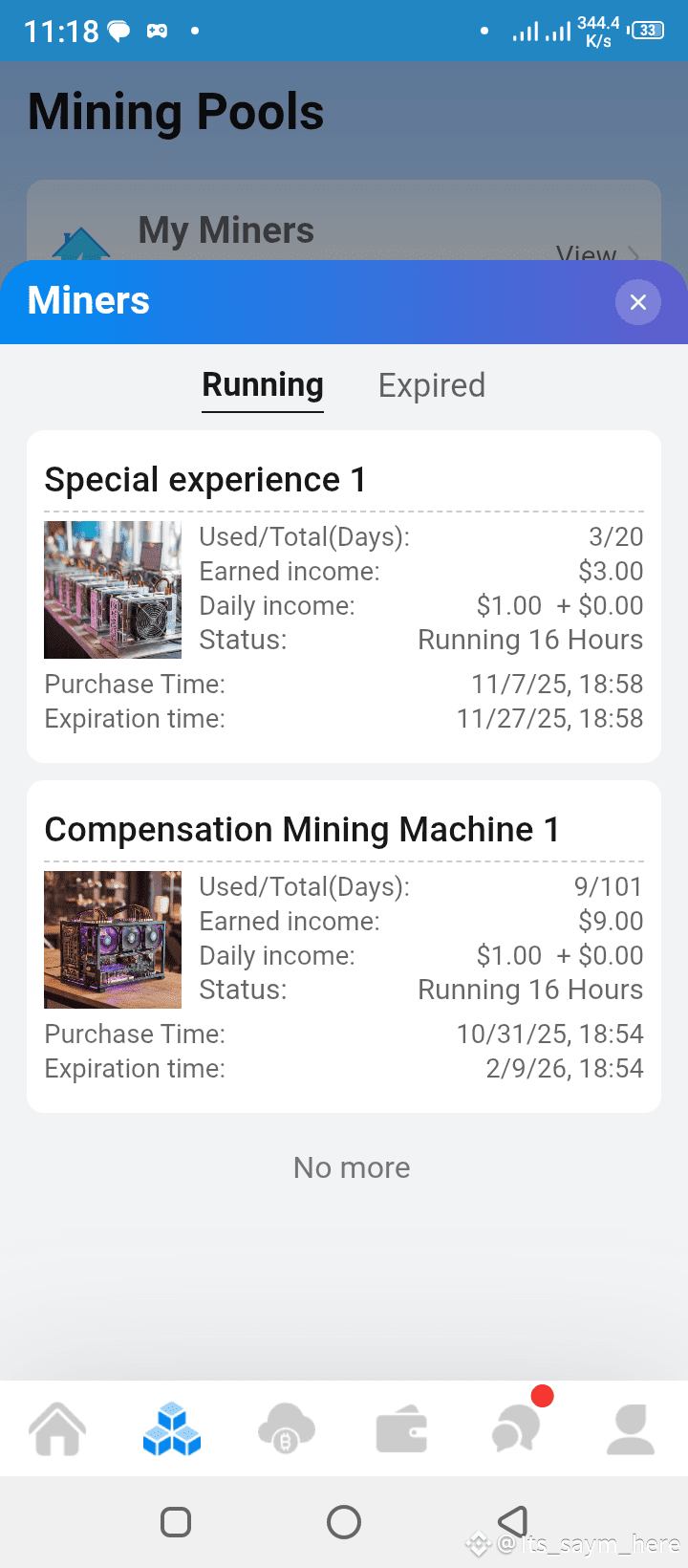This screenshot has height=1568, width=688.
Task: Go to the home tab
Action: pyautogui.click(x=57, y=1429)
